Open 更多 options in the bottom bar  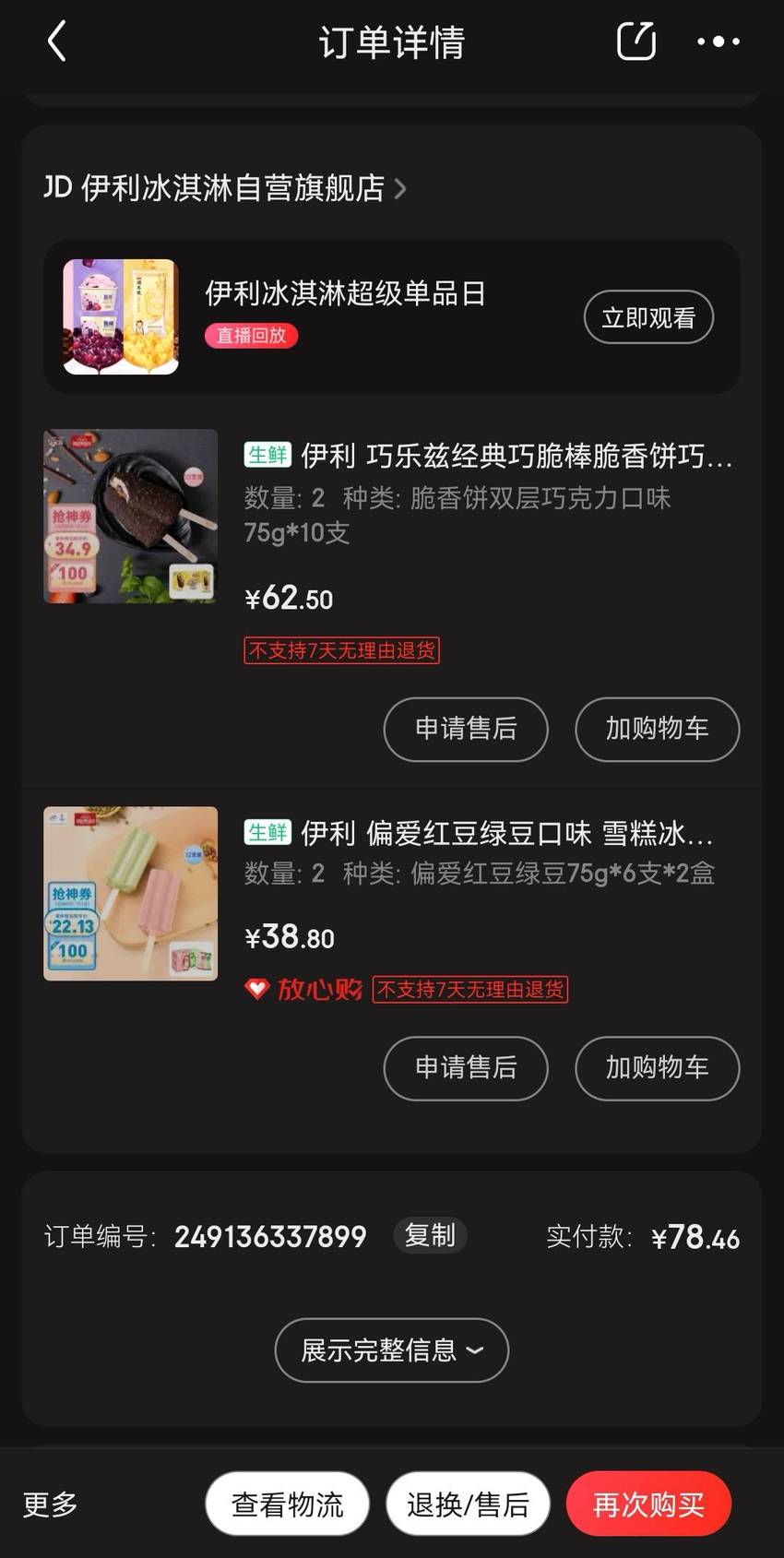pos(50,1504)
